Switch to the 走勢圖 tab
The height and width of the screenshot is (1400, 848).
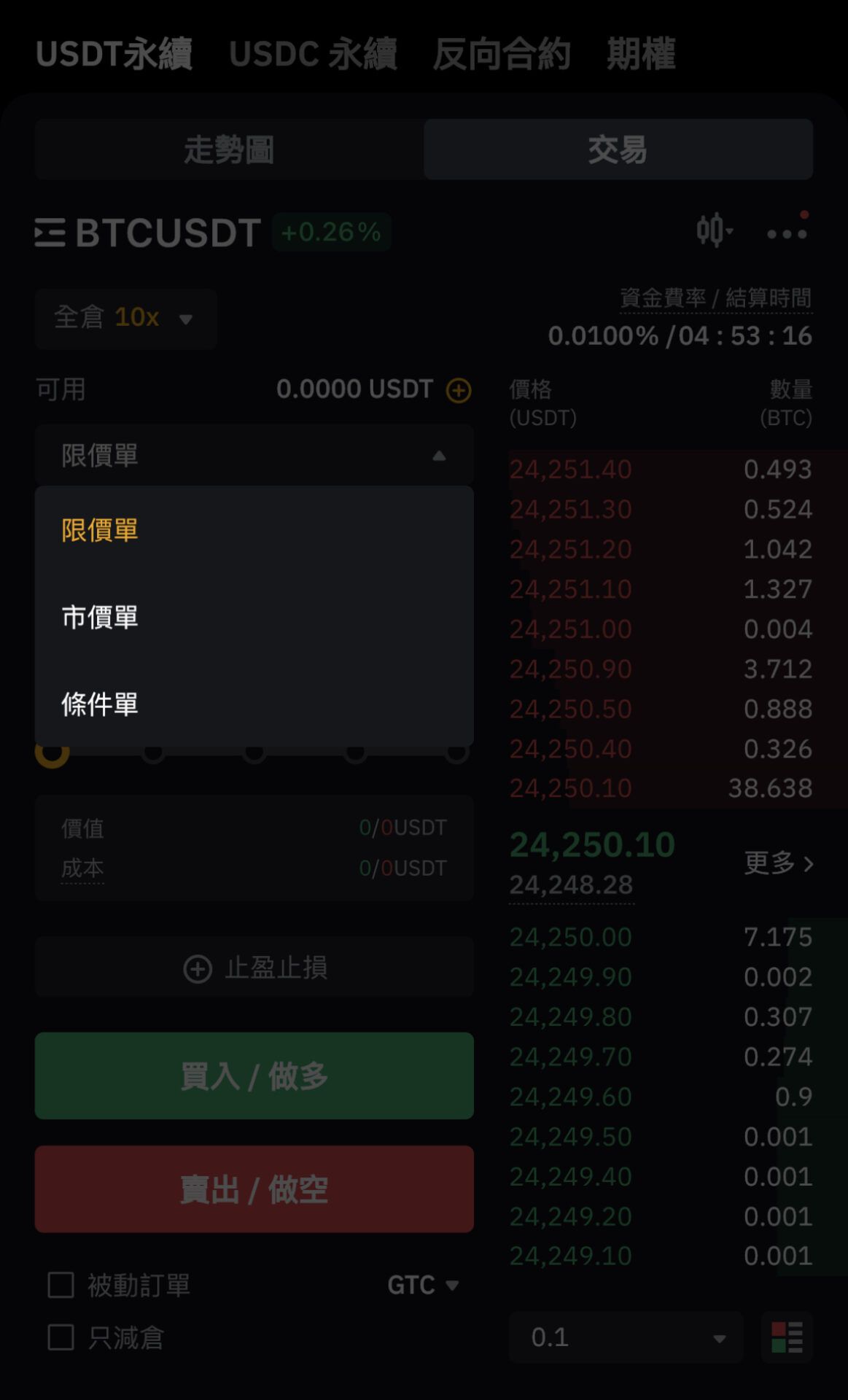tap(229, 149)
